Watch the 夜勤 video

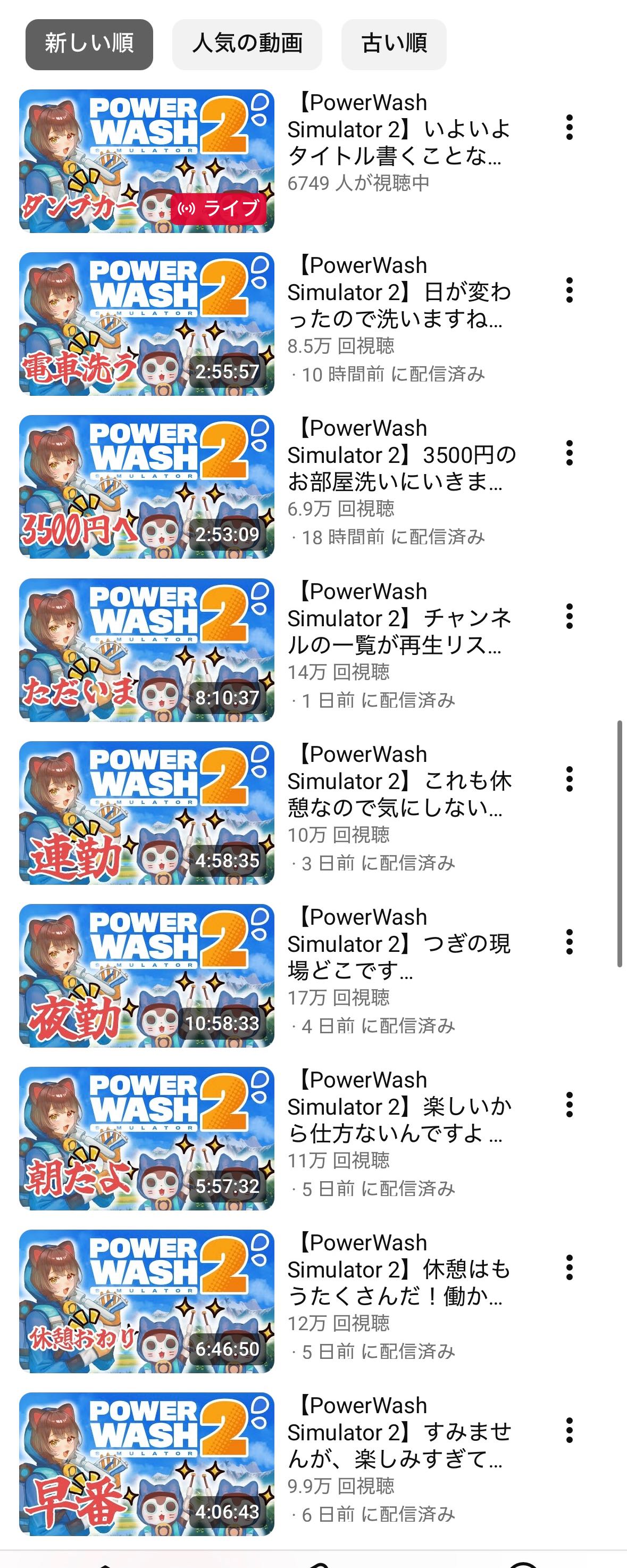[147, 976]
